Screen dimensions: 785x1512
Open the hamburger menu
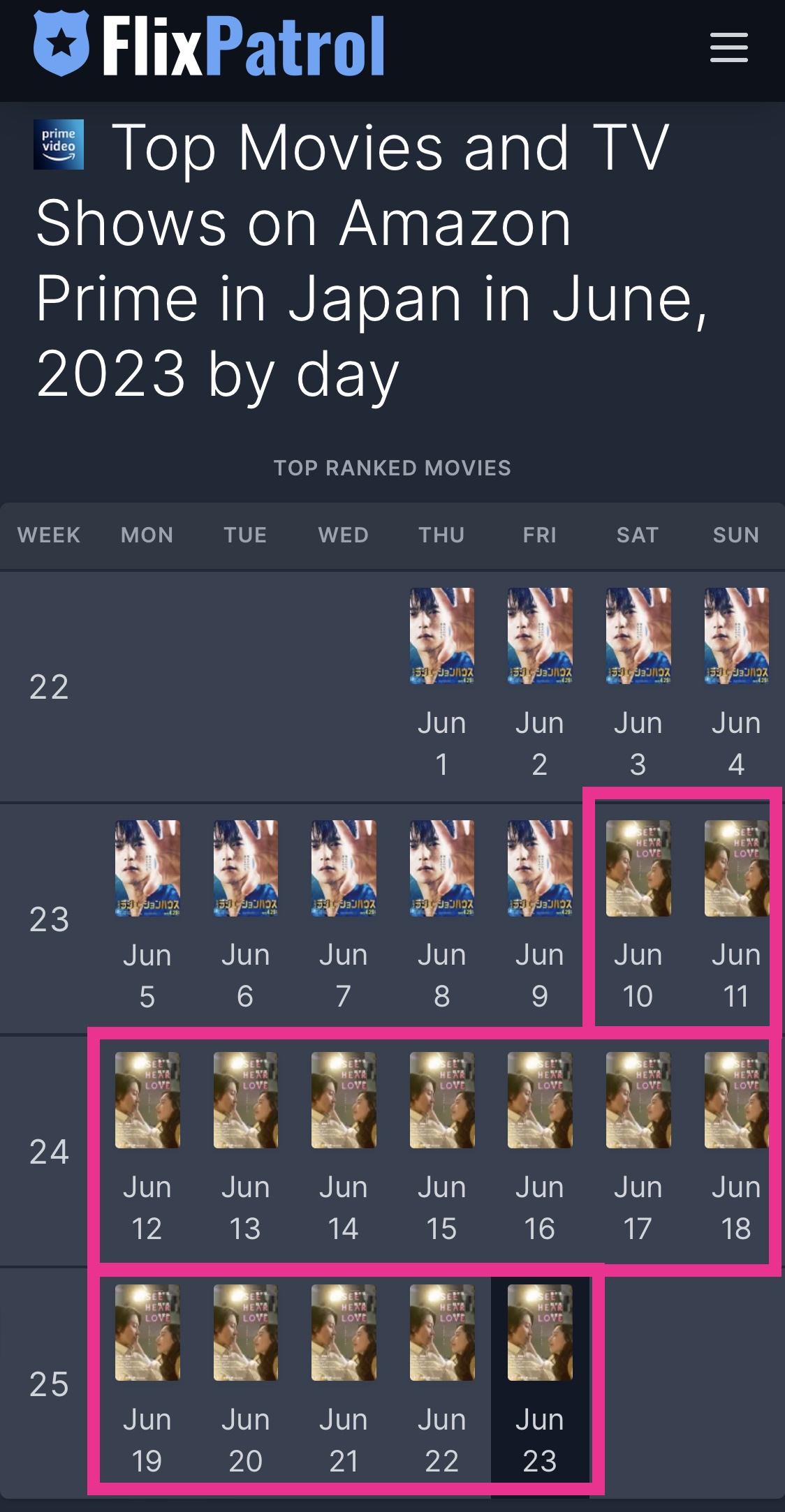(728, 47)
